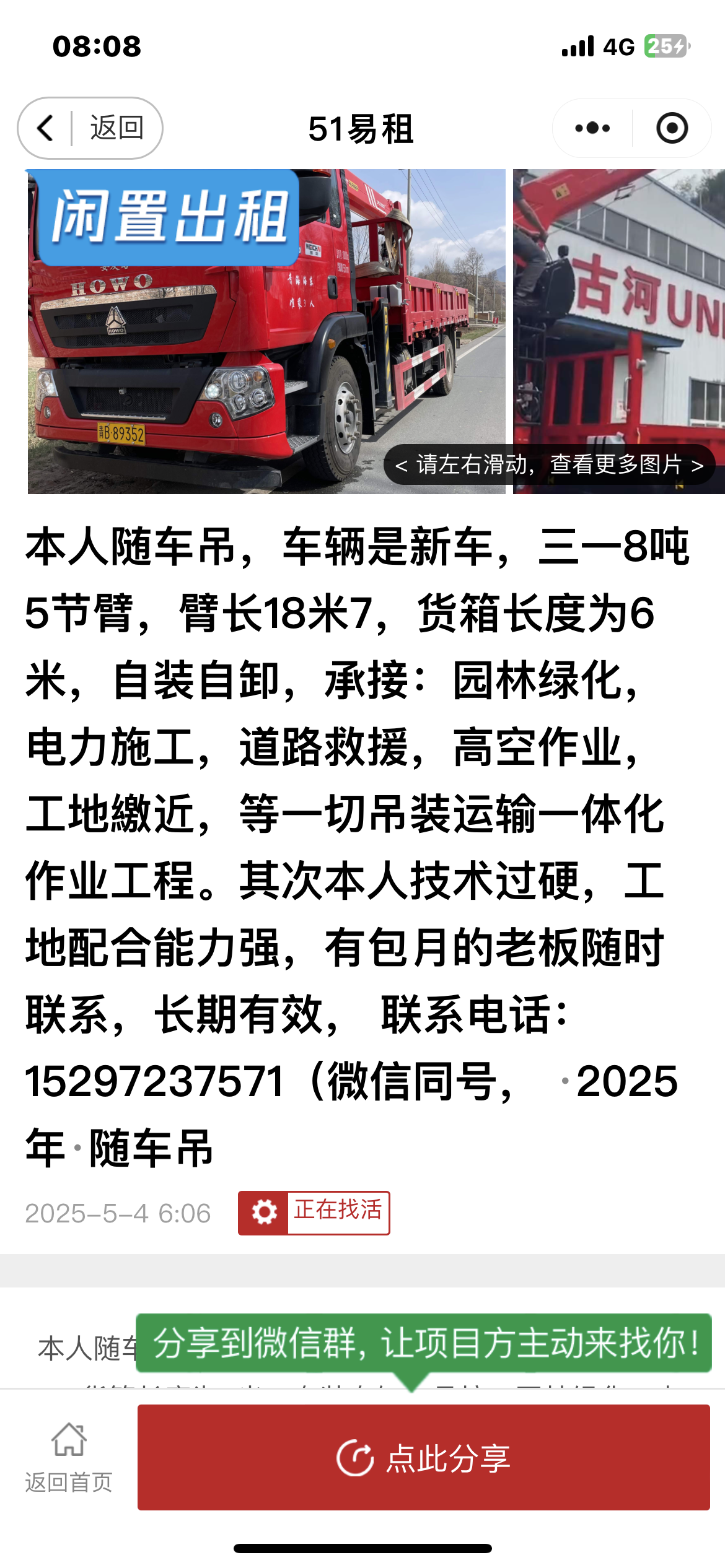Go back using the 返回 button

(x=90, y=128)
